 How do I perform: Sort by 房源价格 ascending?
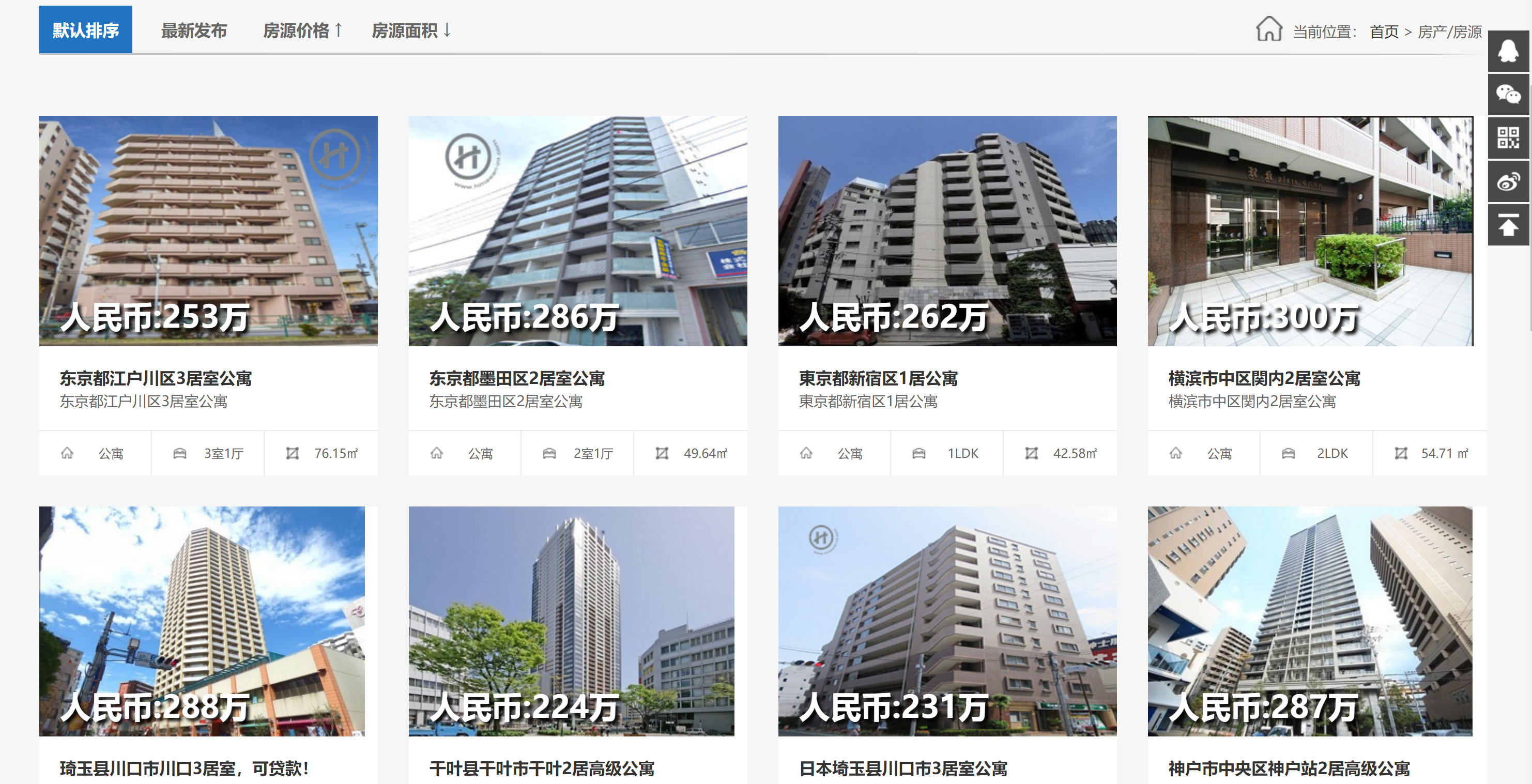302,30
